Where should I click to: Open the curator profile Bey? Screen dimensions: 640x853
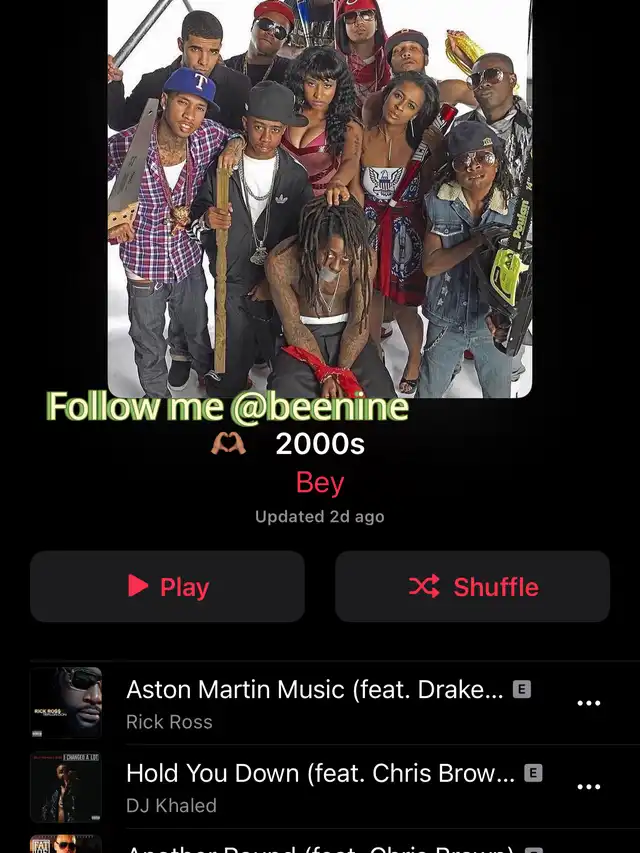tap(320, 483)
